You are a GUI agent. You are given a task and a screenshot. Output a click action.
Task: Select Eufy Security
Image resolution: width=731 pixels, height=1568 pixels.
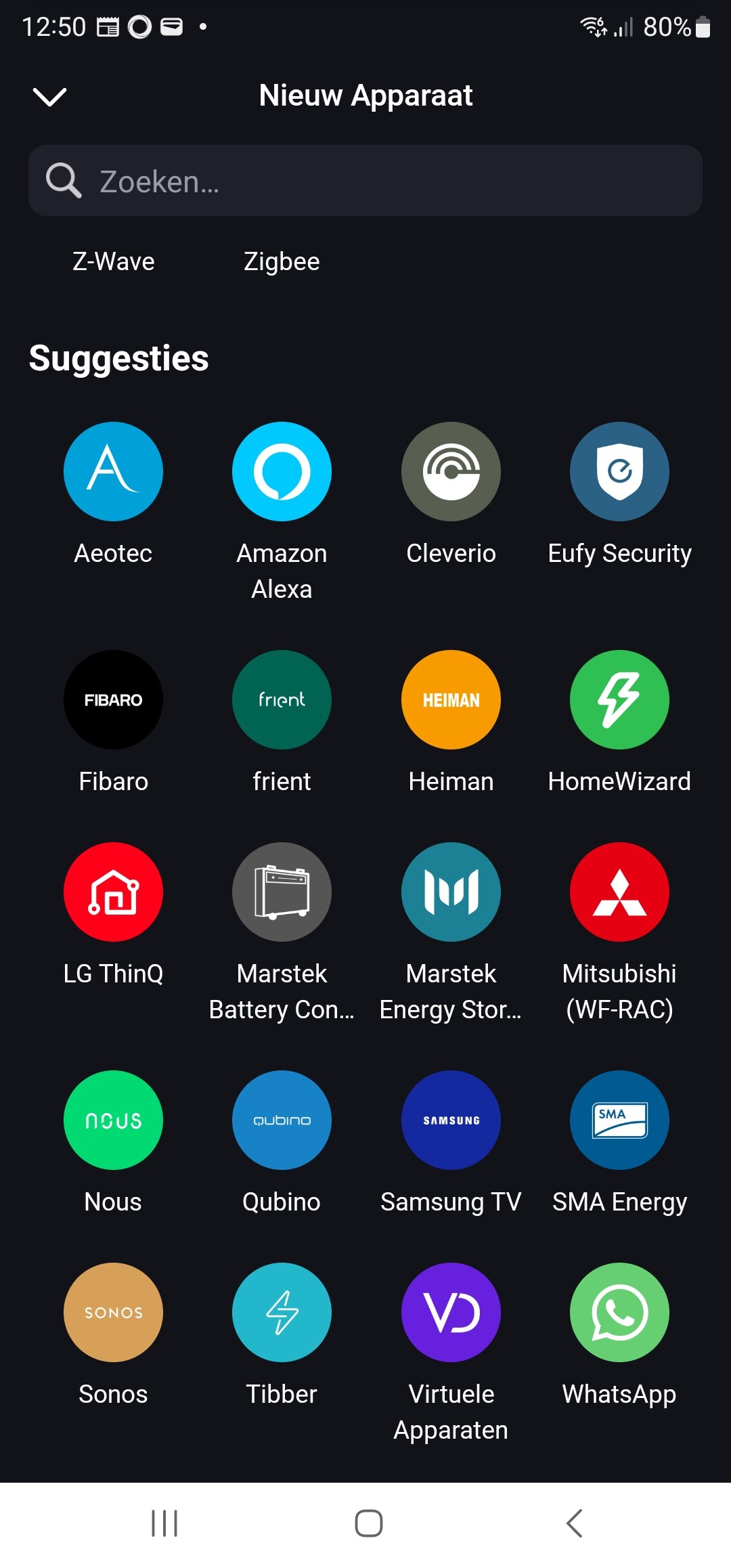[619, 472]
